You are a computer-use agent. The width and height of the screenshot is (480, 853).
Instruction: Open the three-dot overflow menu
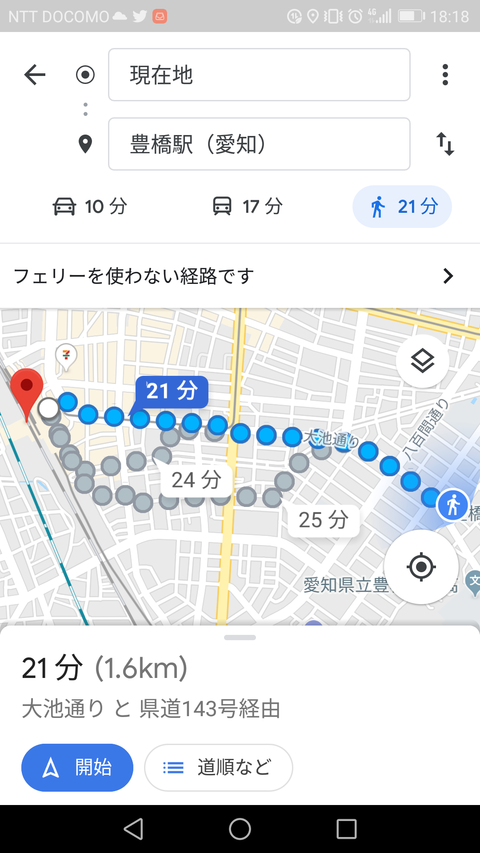tap(445, 75)
